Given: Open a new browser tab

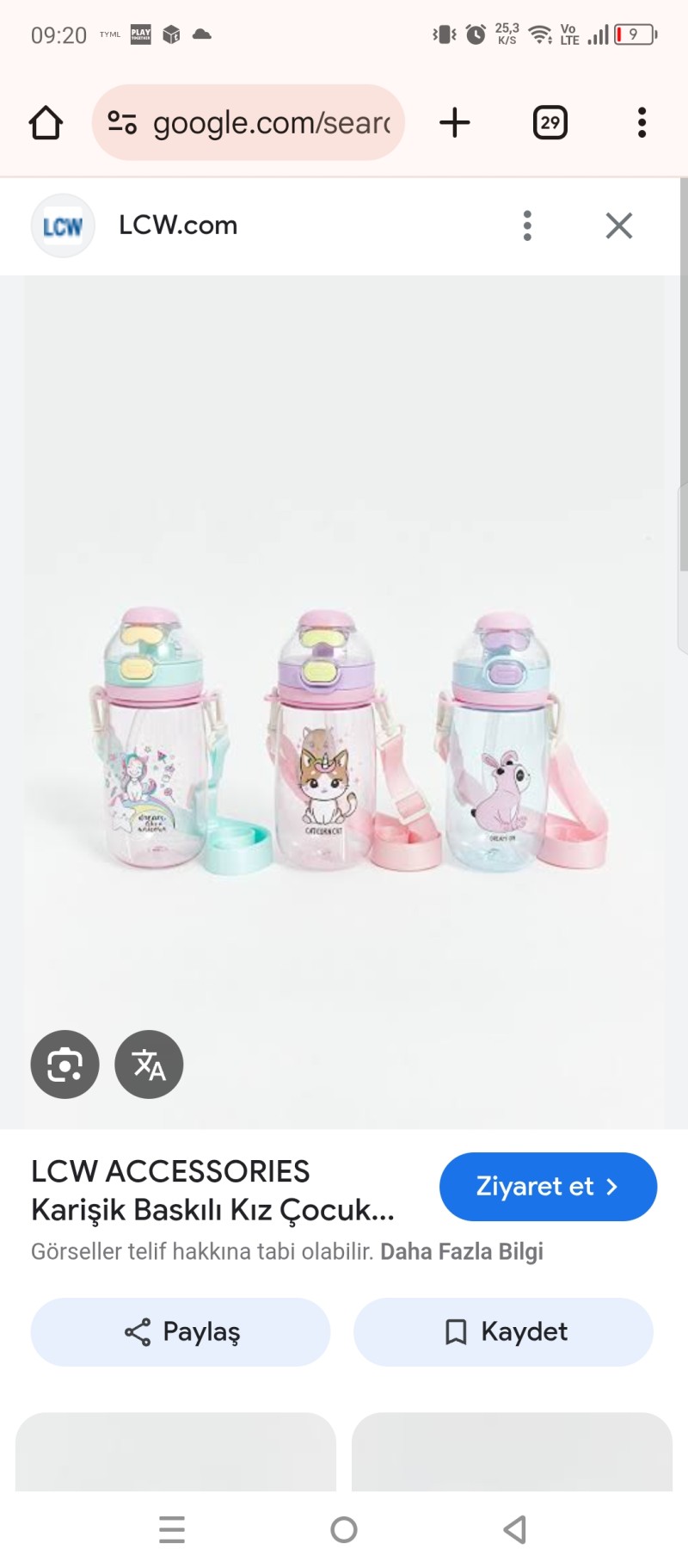Looking at the screenshot, I should [455, 123].
